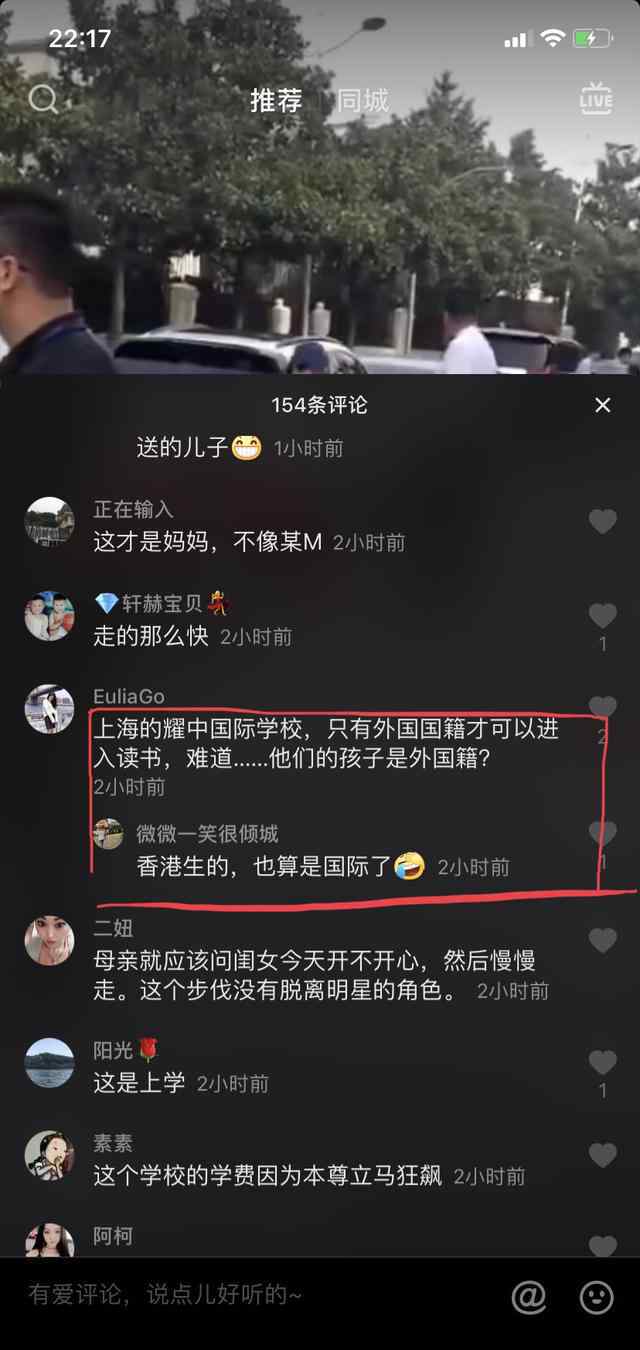Open 素素's profile avatar
This screenshot has width=640, height=1350.
[x=49, y=1156]
